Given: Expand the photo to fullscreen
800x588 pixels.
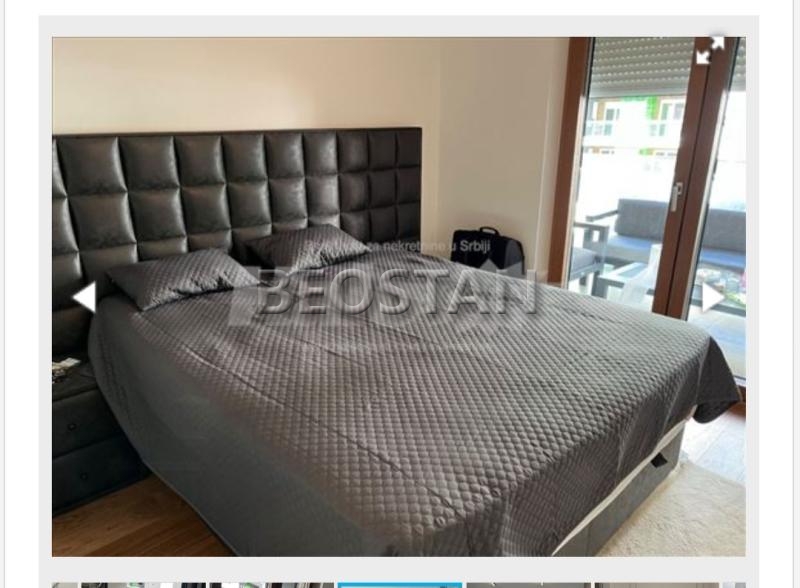Looking at the screenshot, I should [710, 52].
